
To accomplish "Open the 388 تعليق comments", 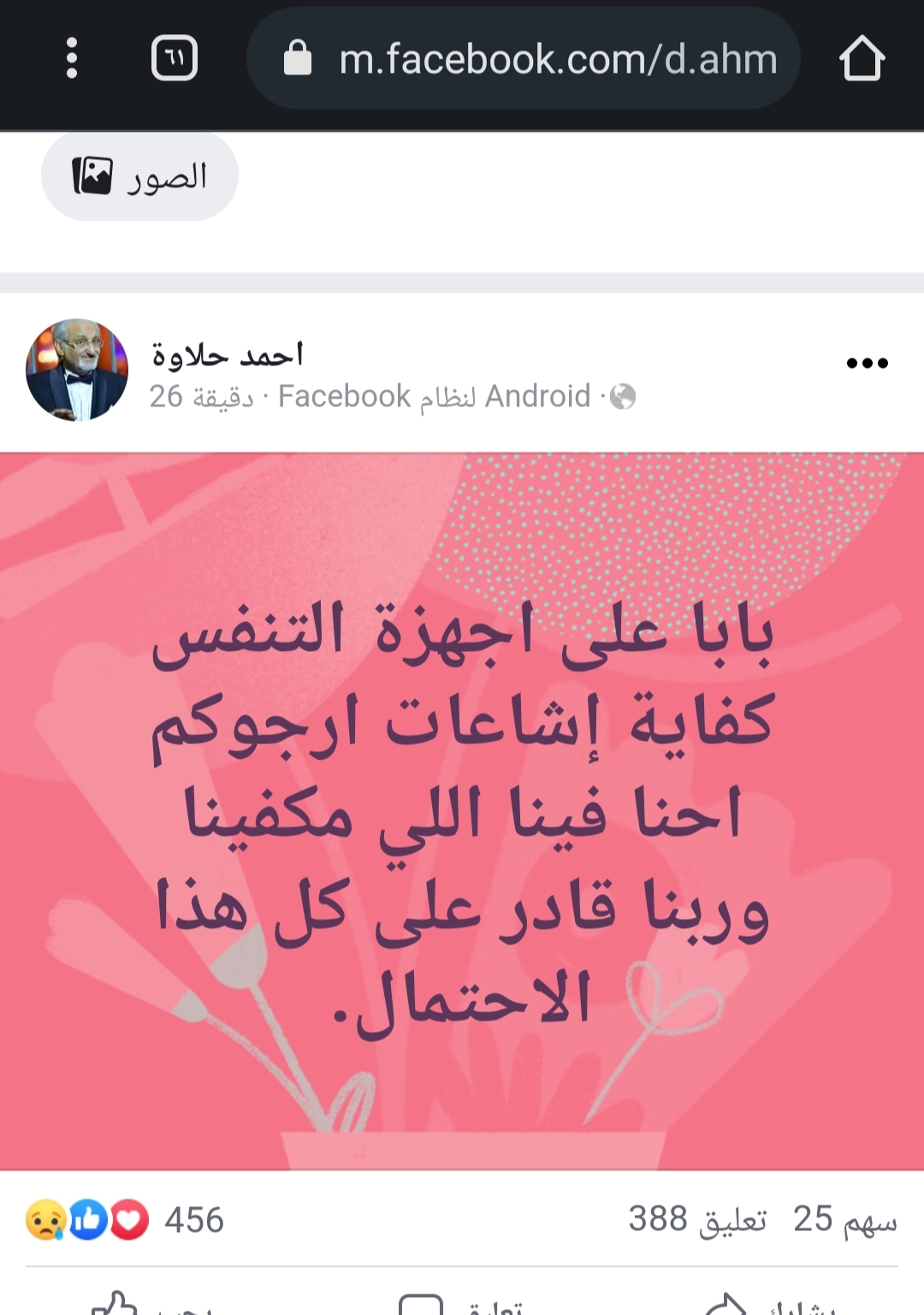I will pyautogui.click(x=697, y=1220).
